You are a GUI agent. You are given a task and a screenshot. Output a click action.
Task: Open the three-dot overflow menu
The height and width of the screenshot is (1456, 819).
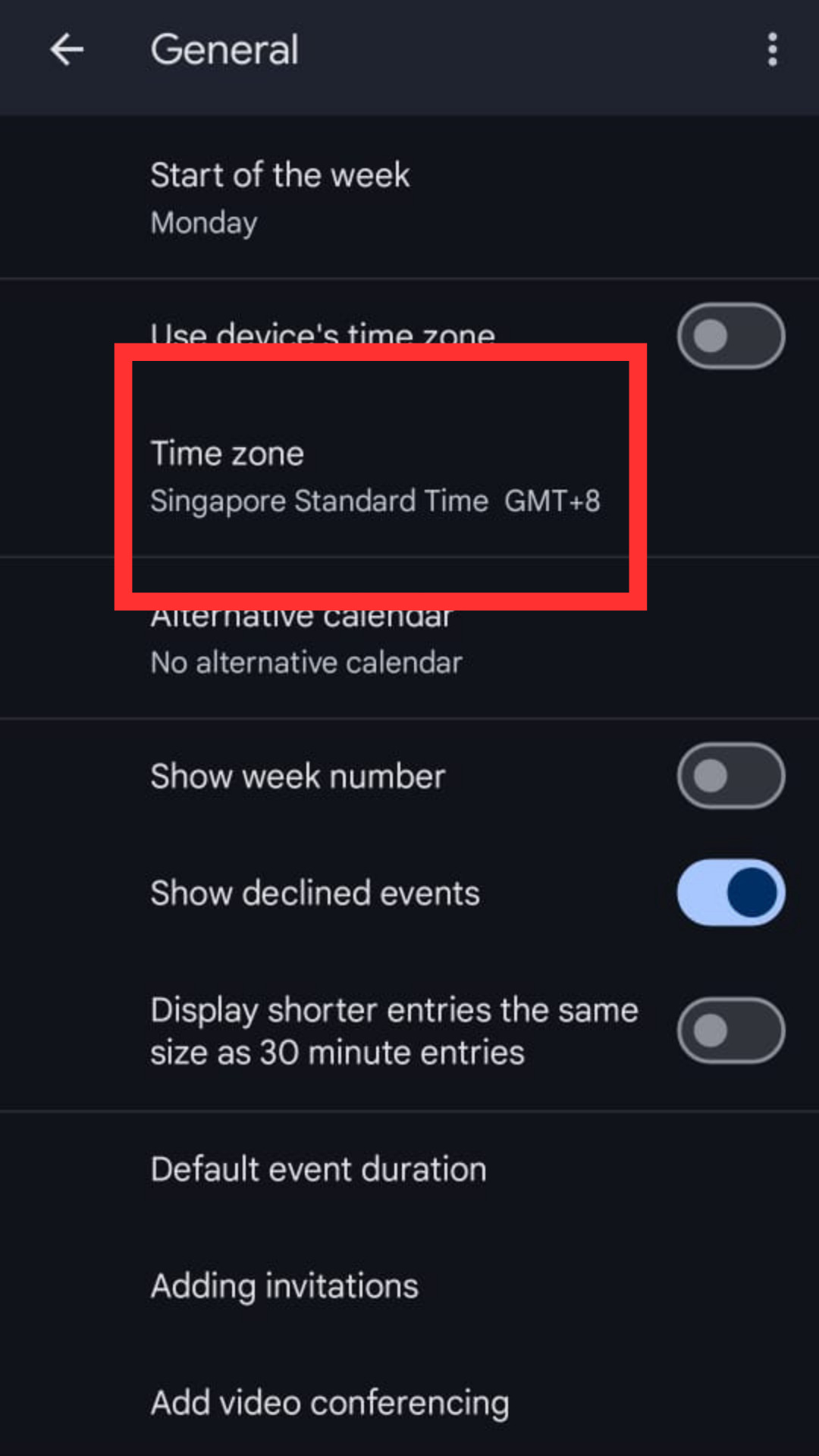[x=772, y=50]
